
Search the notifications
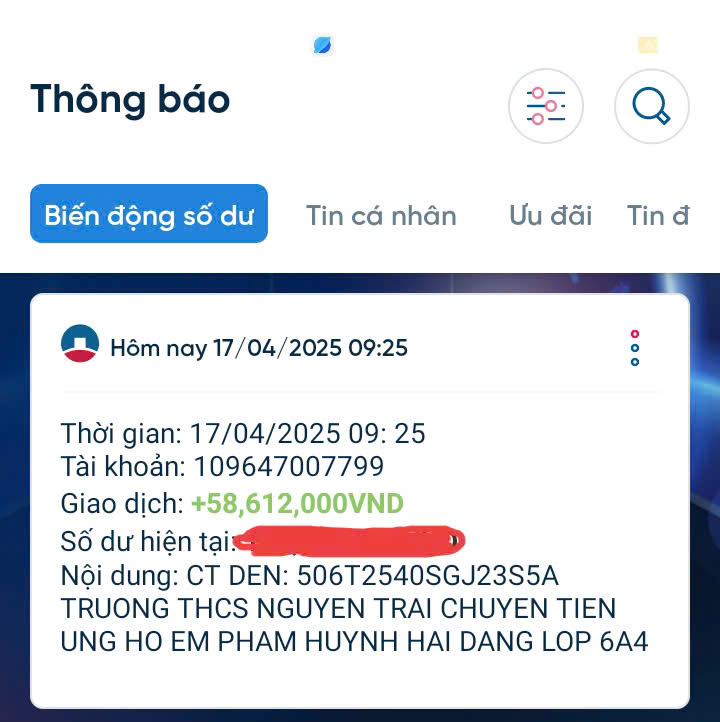click(651, 106)
